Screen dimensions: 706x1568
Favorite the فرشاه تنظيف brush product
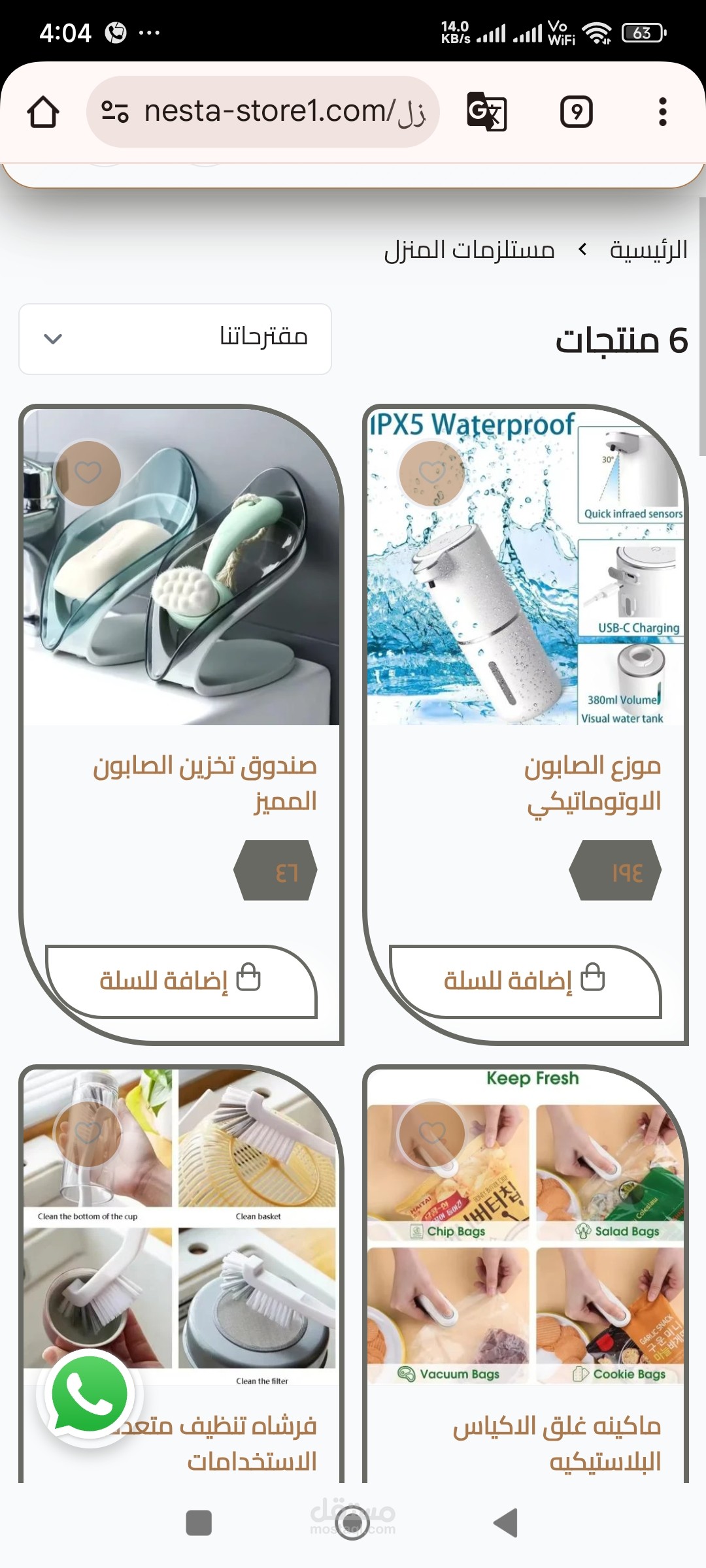click(x=88, y=1134)
